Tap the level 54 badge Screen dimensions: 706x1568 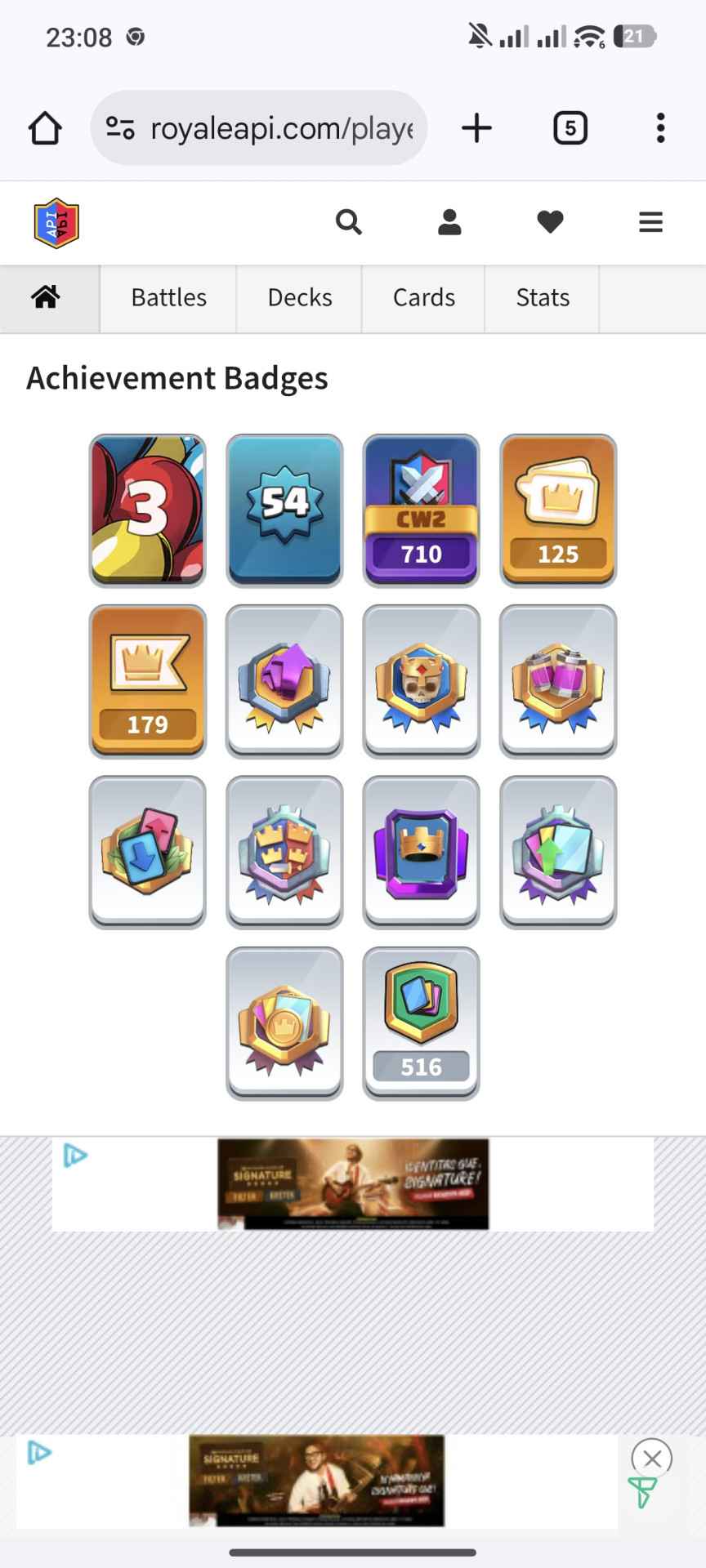[284, 510]
